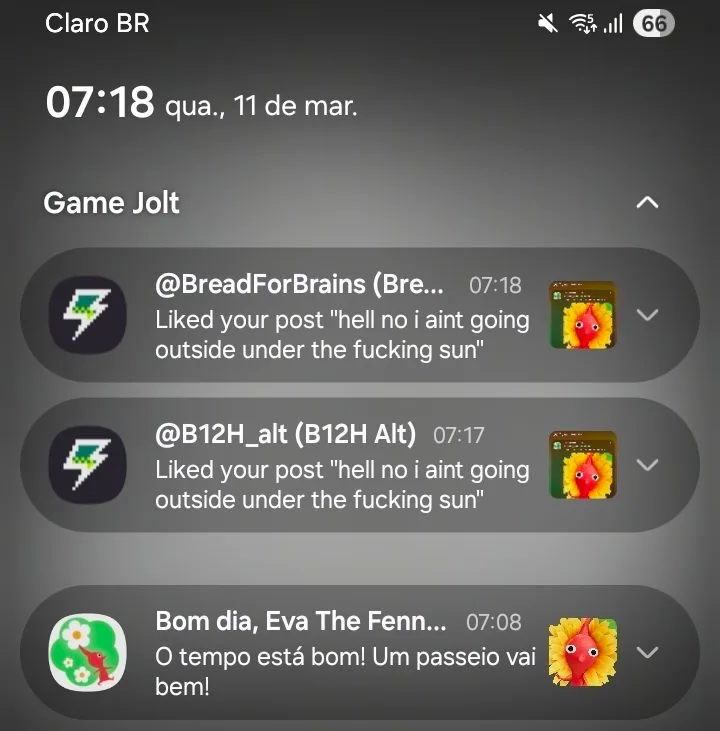Open the @BreadForBrains like notification
Screen dimensions: 720x731
point(360,315)
